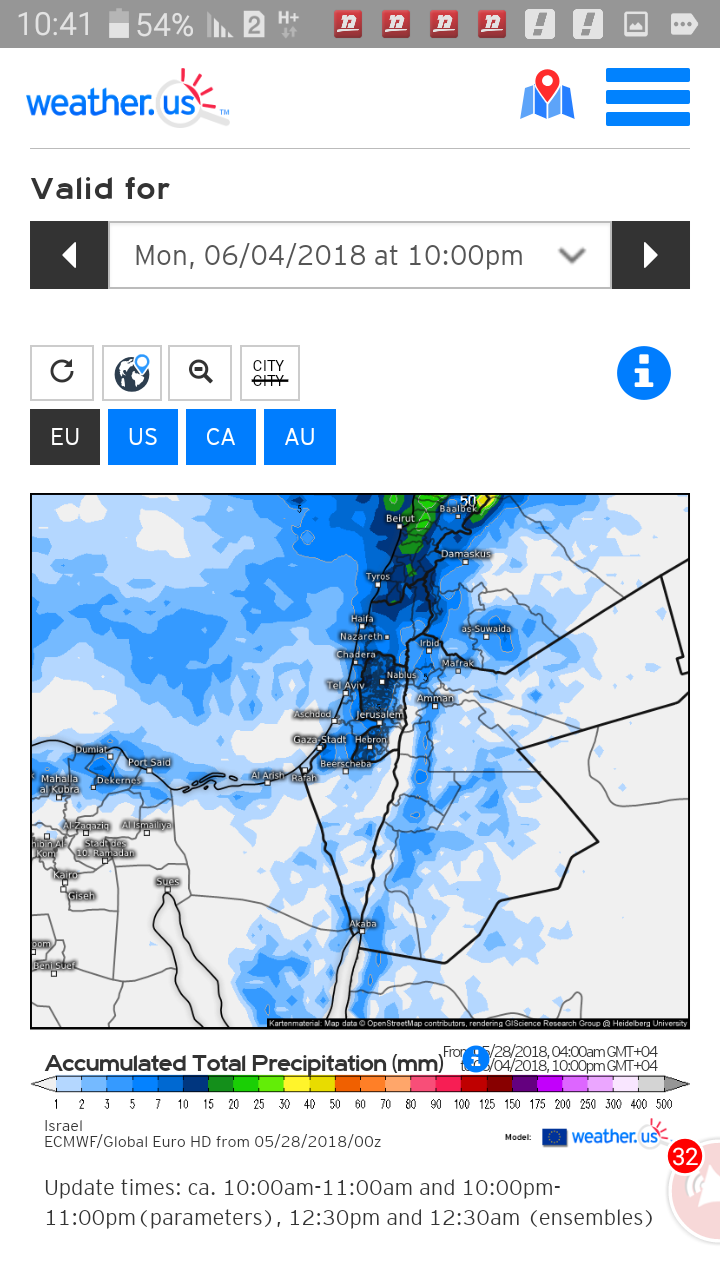Go to the previous forecast time
This screenshot has width=720, height=1280.
(69, 255)
